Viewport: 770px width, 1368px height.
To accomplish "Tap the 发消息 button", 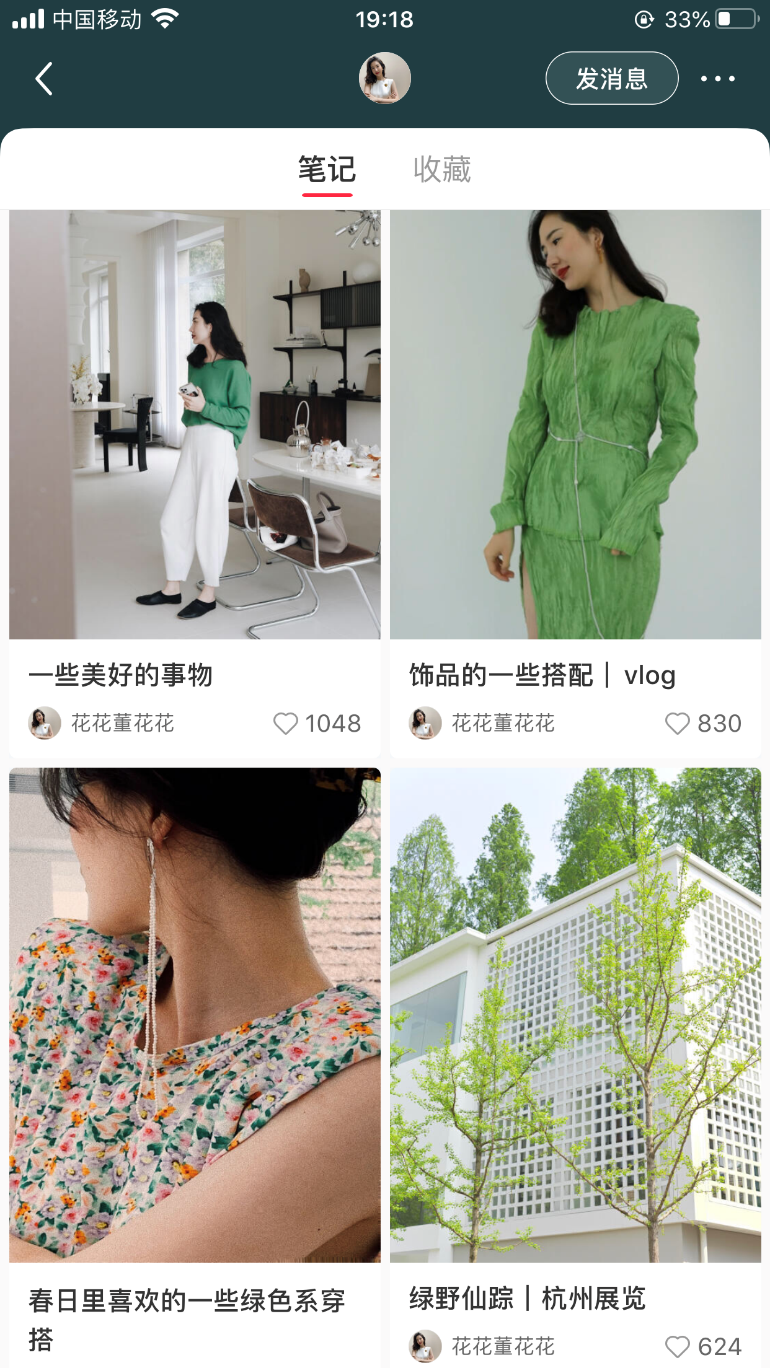I will click(611, 78).
